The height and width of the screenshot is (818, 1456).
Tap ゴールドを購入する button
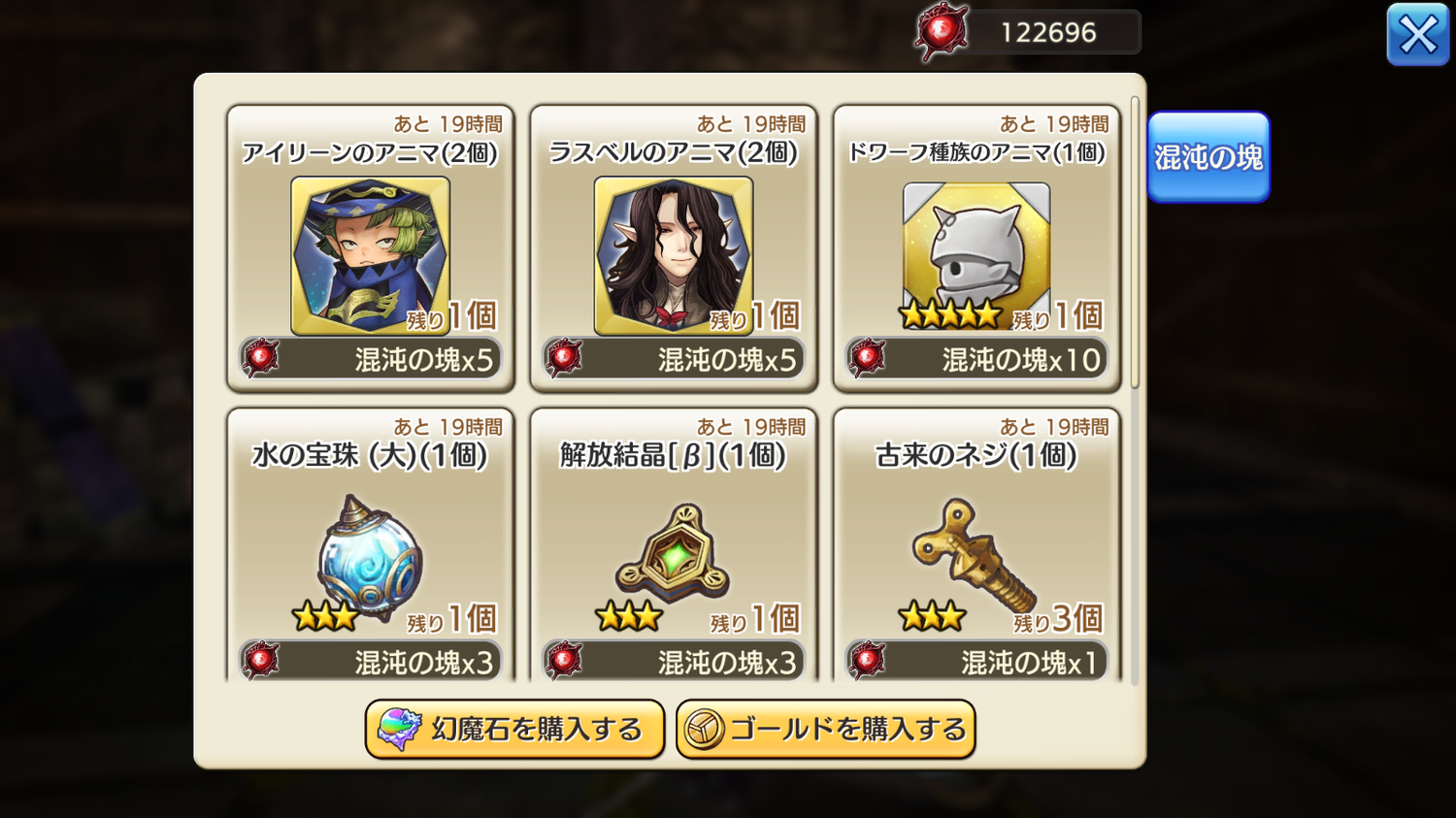pos(825,729)
